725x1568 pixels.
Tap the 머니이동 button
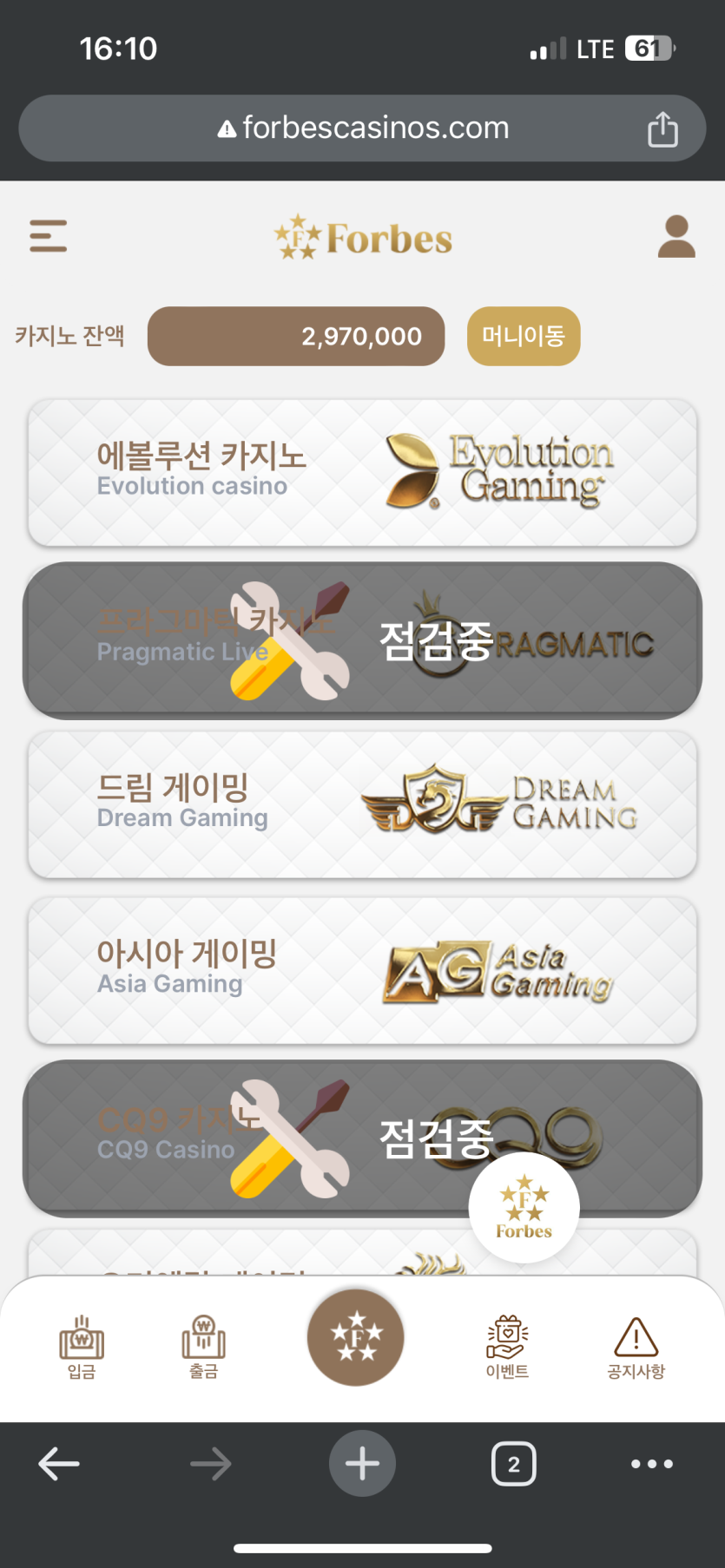pyautogui.click(x=524, y=336)
